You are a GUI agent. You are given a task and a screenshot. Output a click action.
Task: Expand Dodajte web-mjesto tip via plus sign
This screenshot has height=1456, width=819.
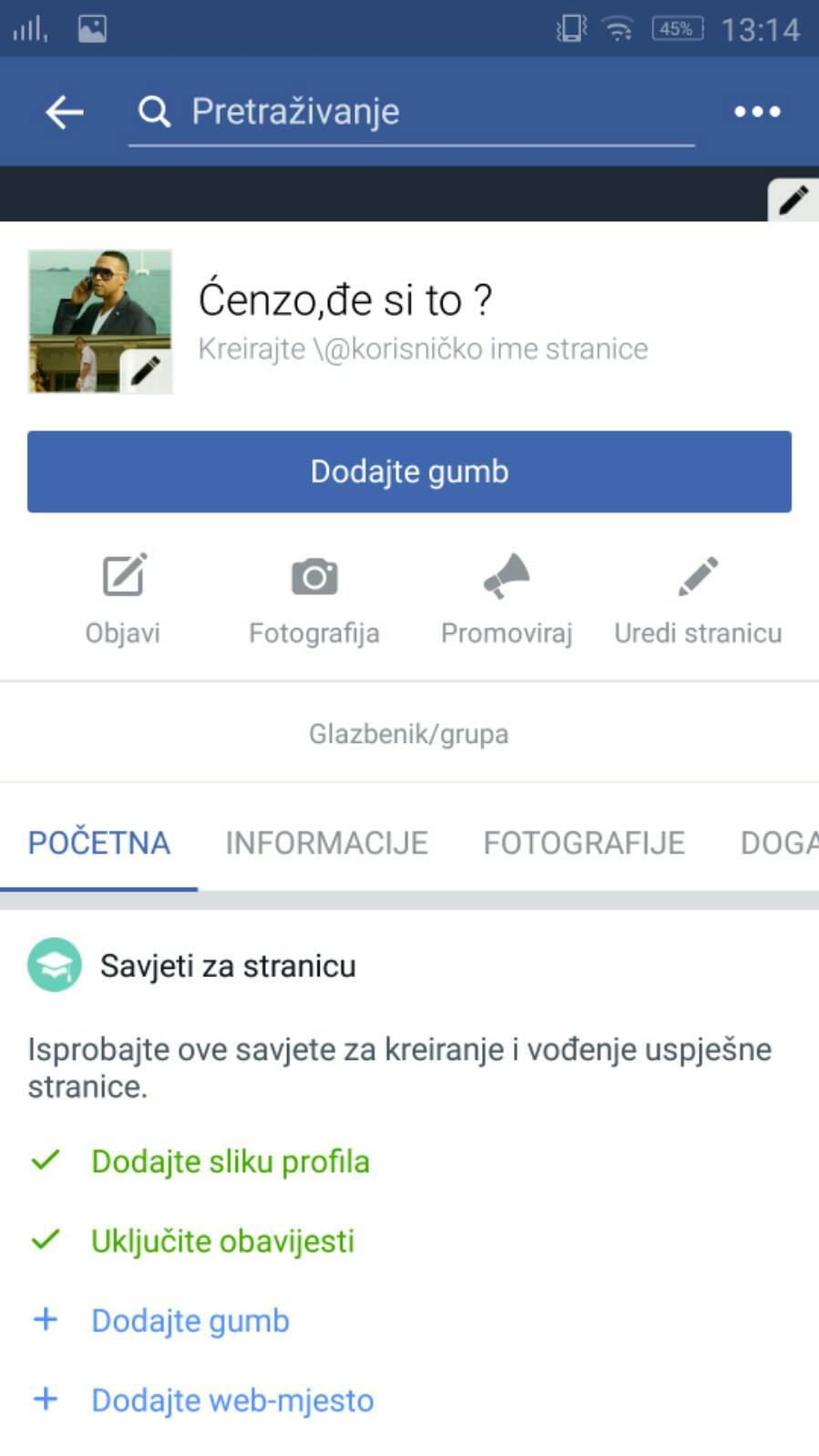coord(46,1400)
